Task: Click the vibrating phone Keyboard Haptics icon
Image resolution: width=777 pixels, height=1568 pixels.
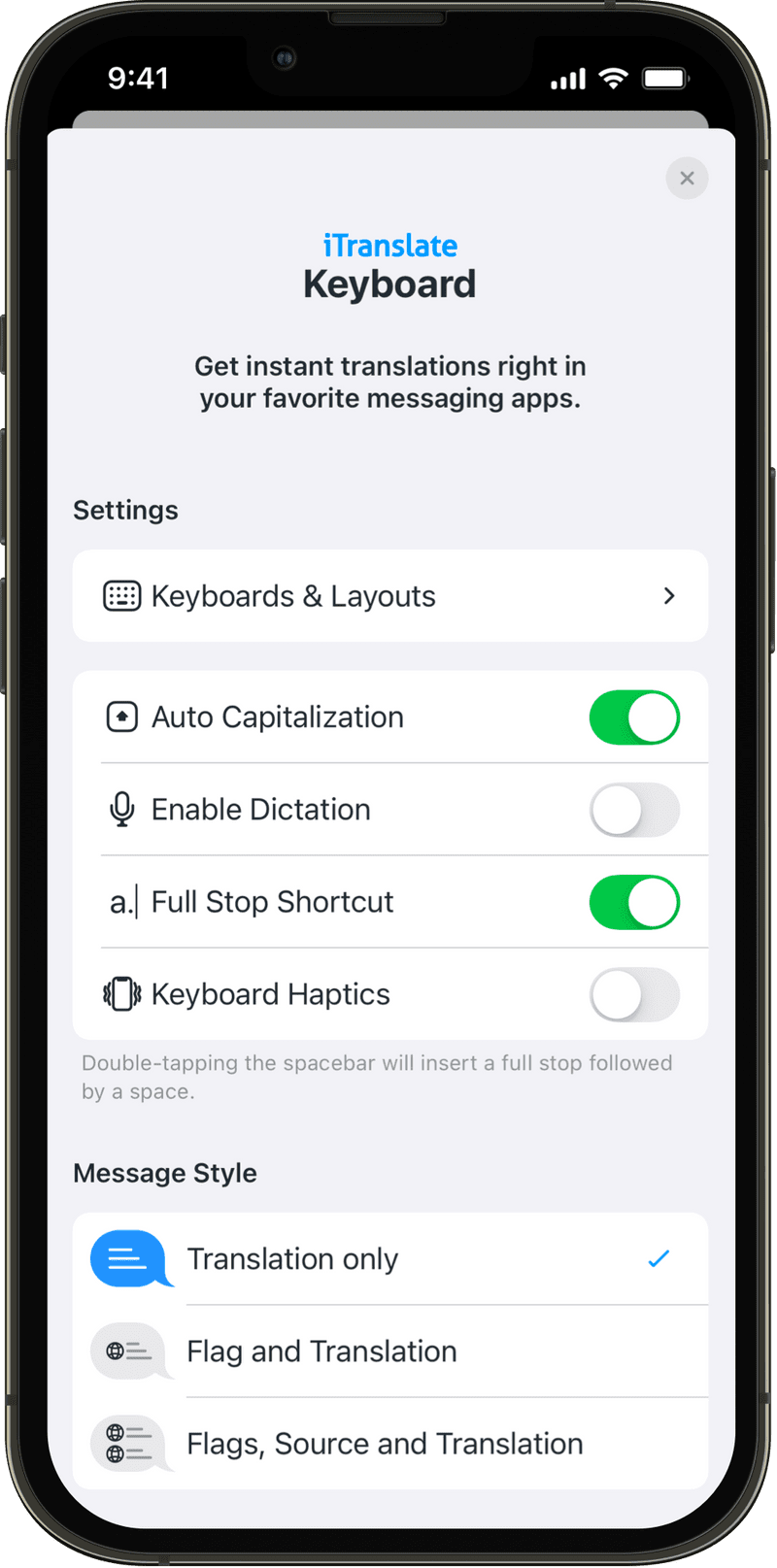Action: (120, 994)
